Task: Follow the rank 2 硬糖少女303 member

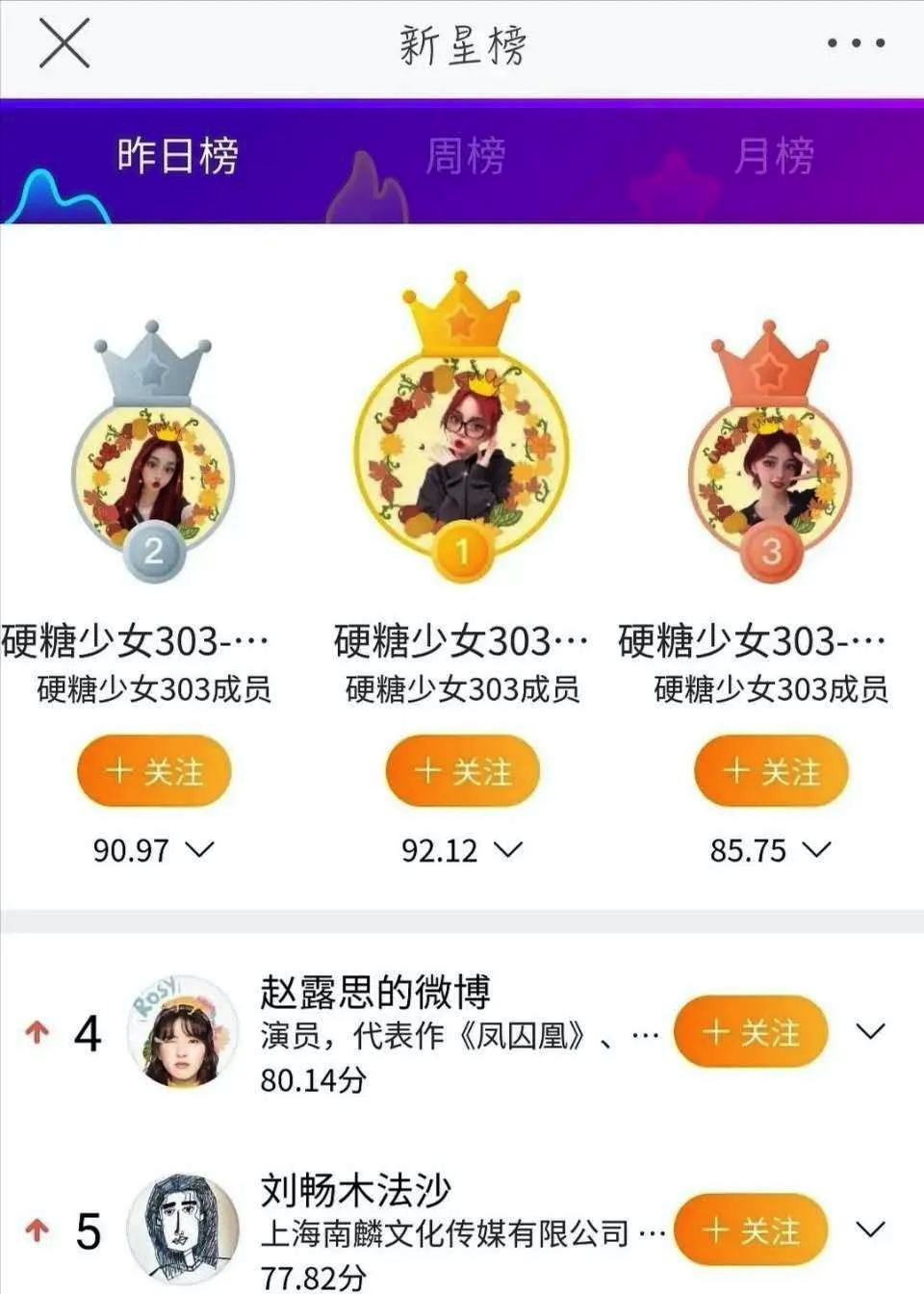Action: [x=154, y=771]
